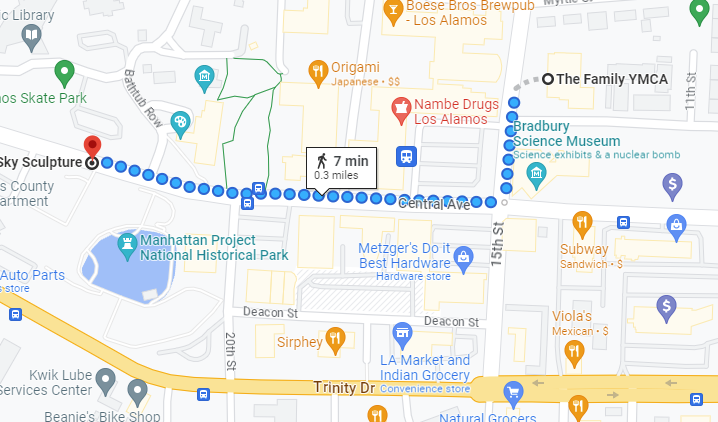
Task: Select Metzger's Do it Best Hardware pin
Action: pos(463,259)
